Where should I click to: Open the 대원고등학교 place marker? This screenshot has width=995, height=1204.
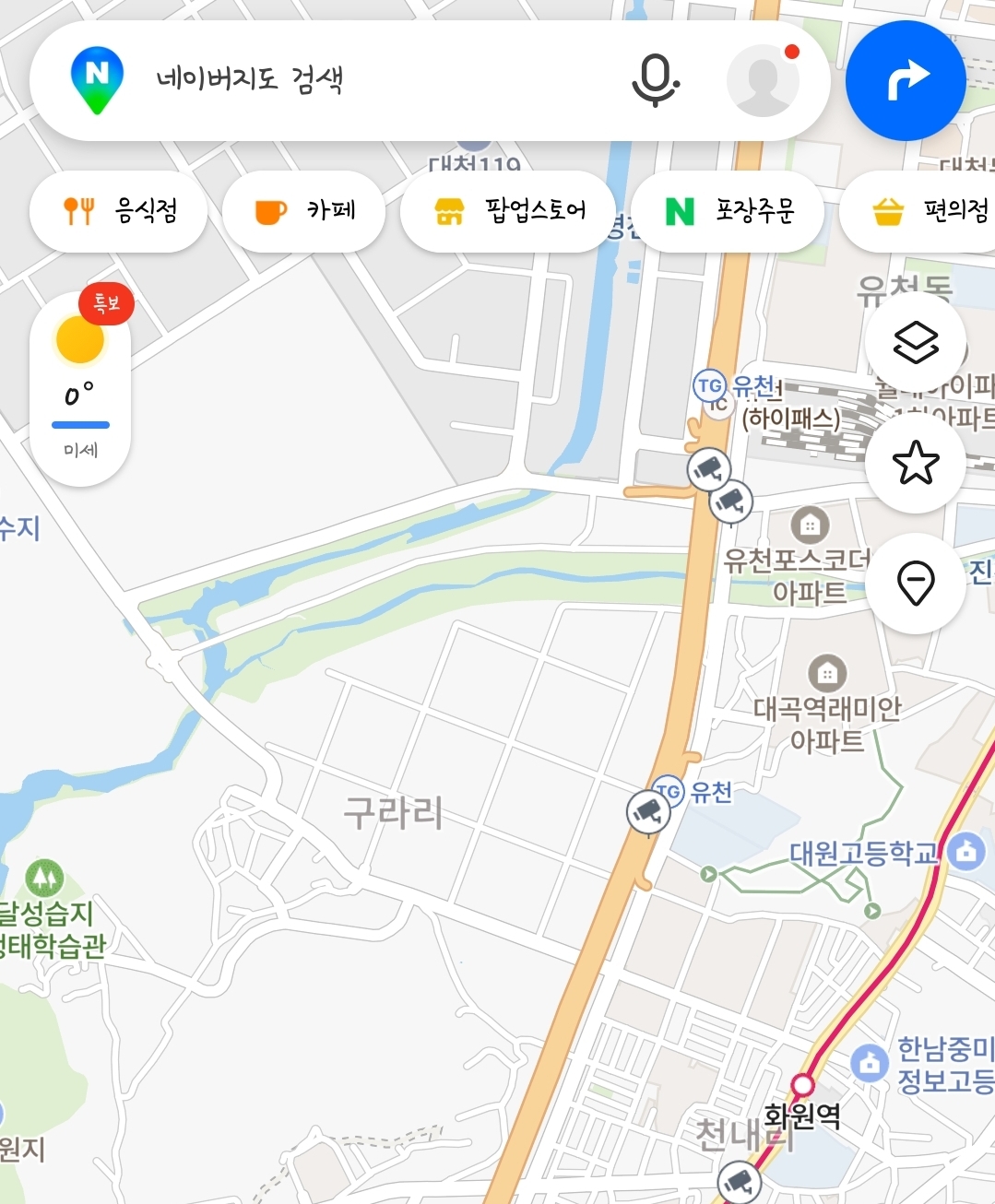click(965, 851)
